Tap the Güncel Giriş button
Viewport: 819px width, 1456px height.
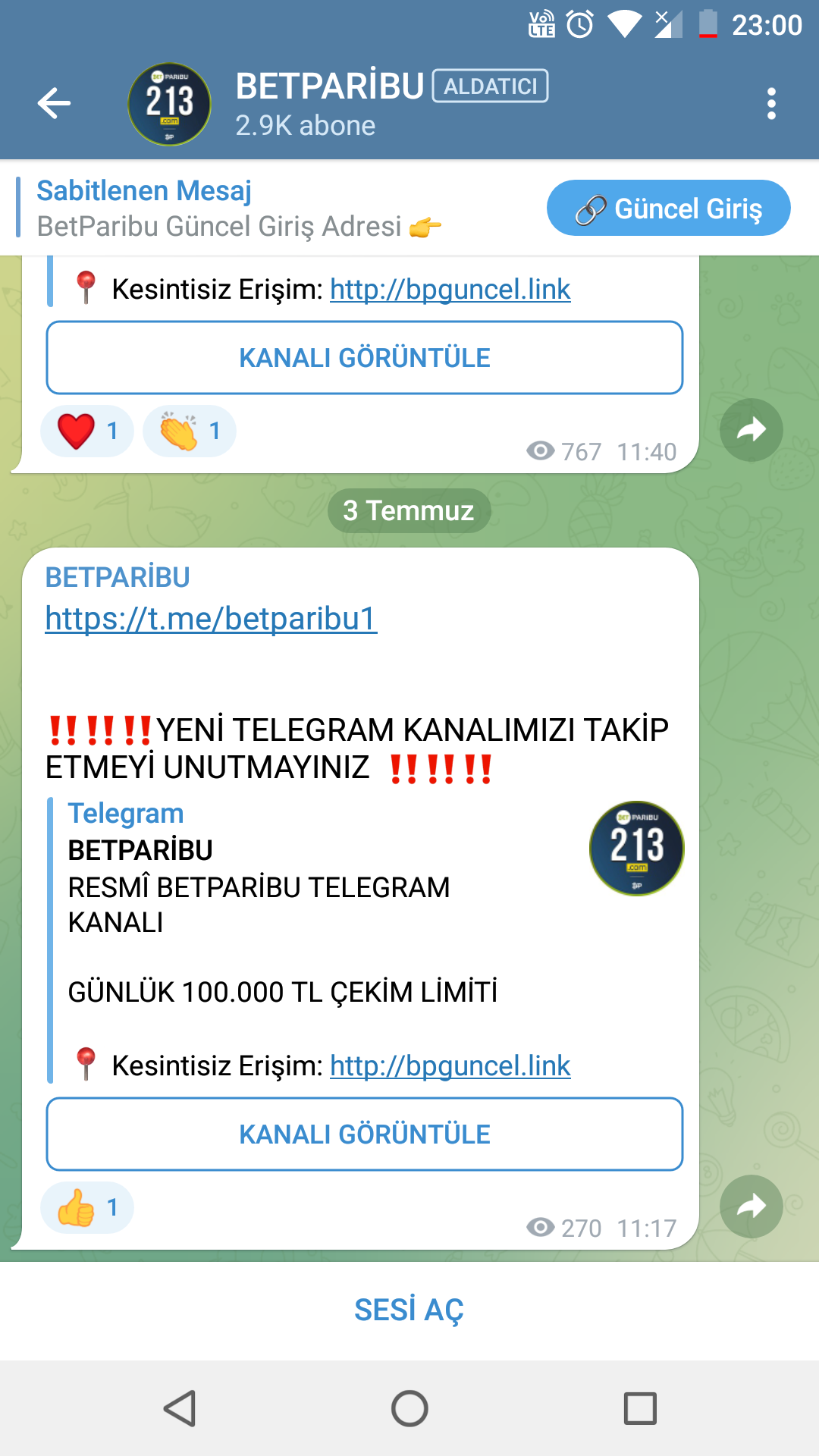pyautogui.click(x=668, y=208)
